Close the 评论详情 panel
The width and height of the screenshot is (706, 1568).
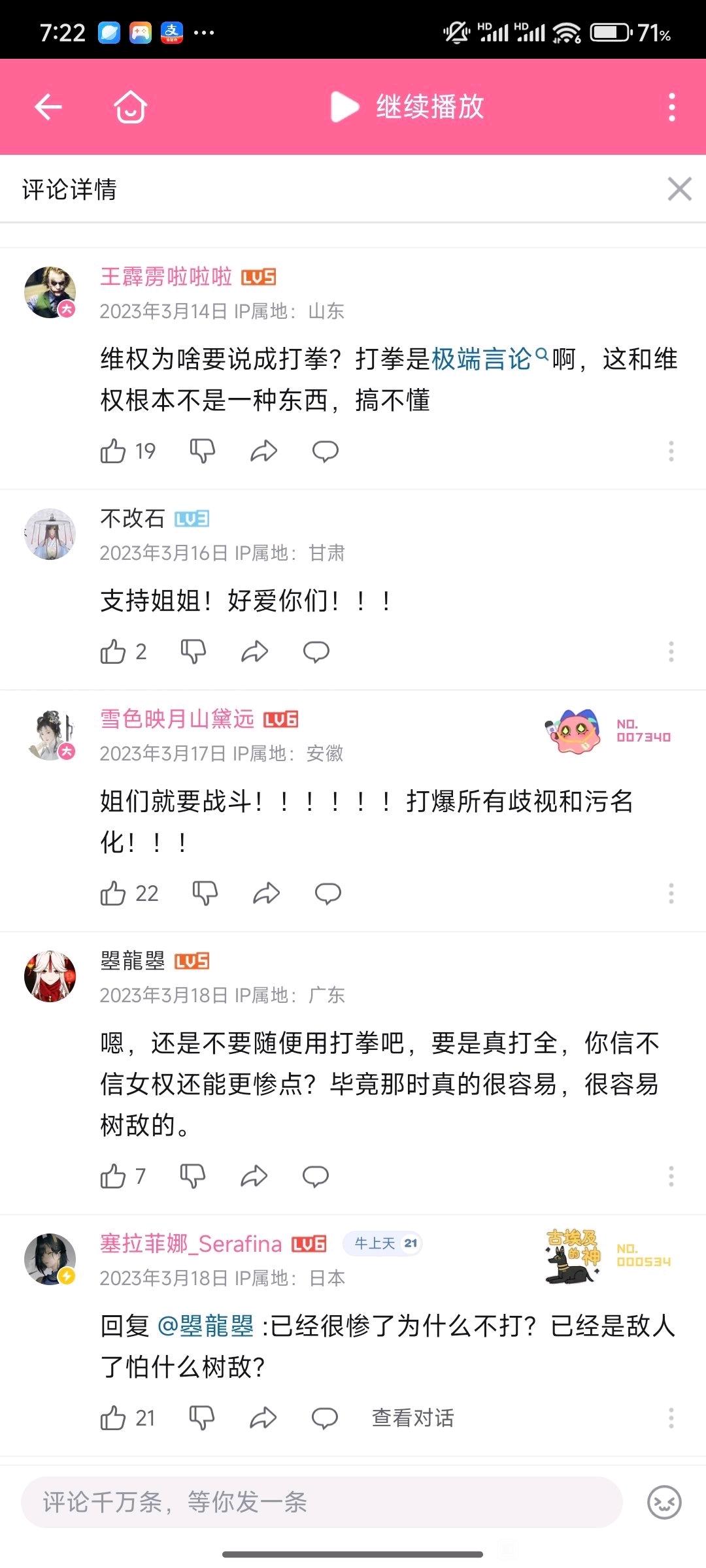[679, 189]
